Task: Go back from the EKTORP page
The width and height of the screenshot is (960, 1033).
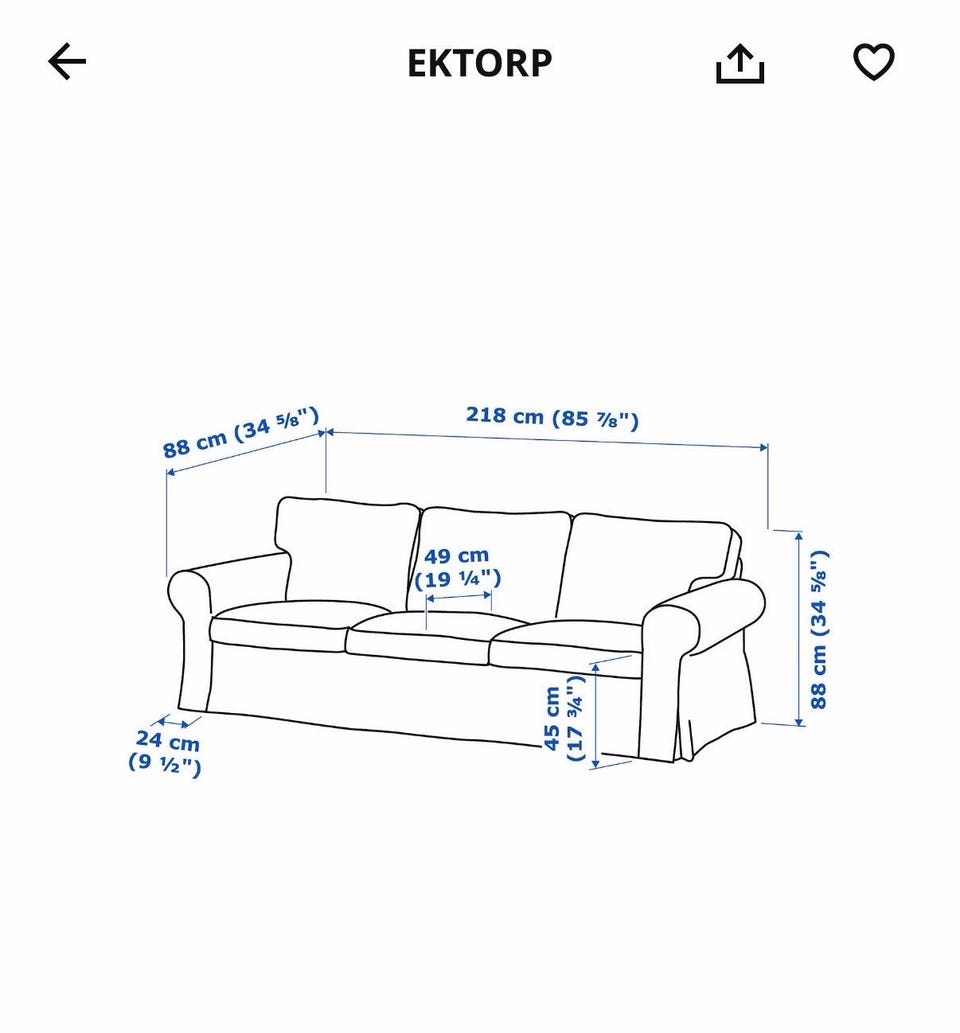Action: [67, 62]
